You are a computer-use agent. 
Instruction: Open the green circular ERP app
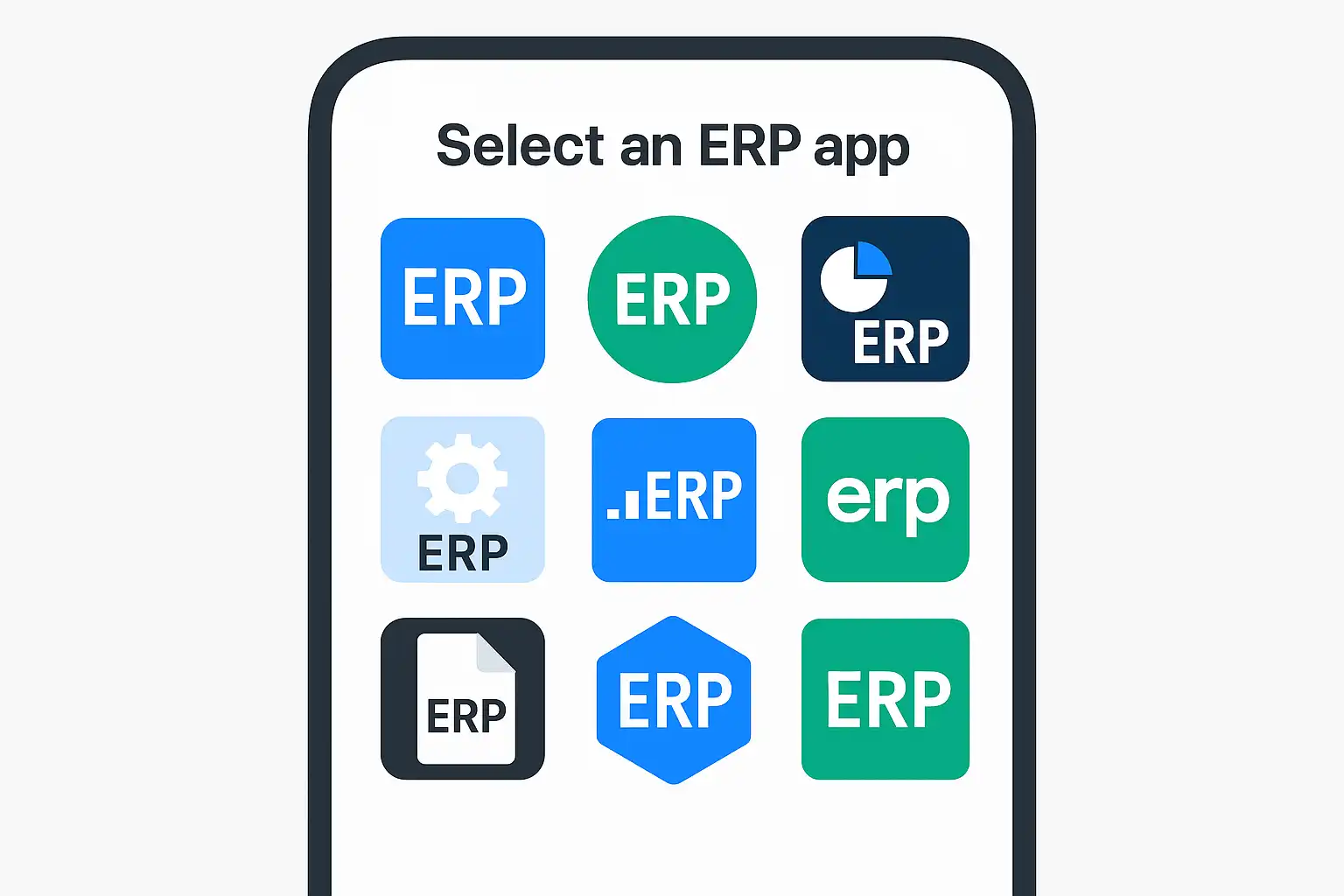pos(672,299)
